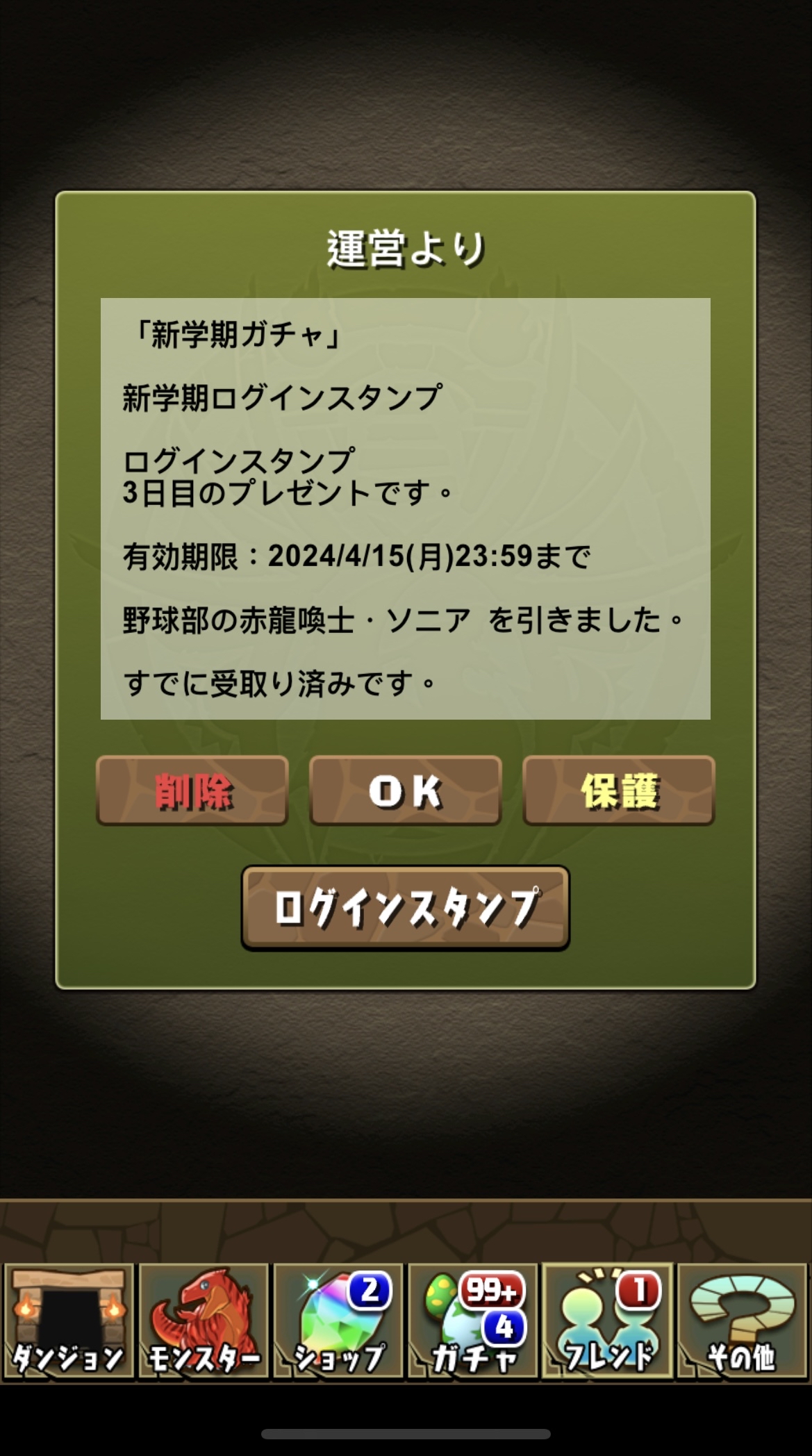This screenshot has width=812, height=1456.
Task: Open the その他 tab
Action: tap(742, 1321)
